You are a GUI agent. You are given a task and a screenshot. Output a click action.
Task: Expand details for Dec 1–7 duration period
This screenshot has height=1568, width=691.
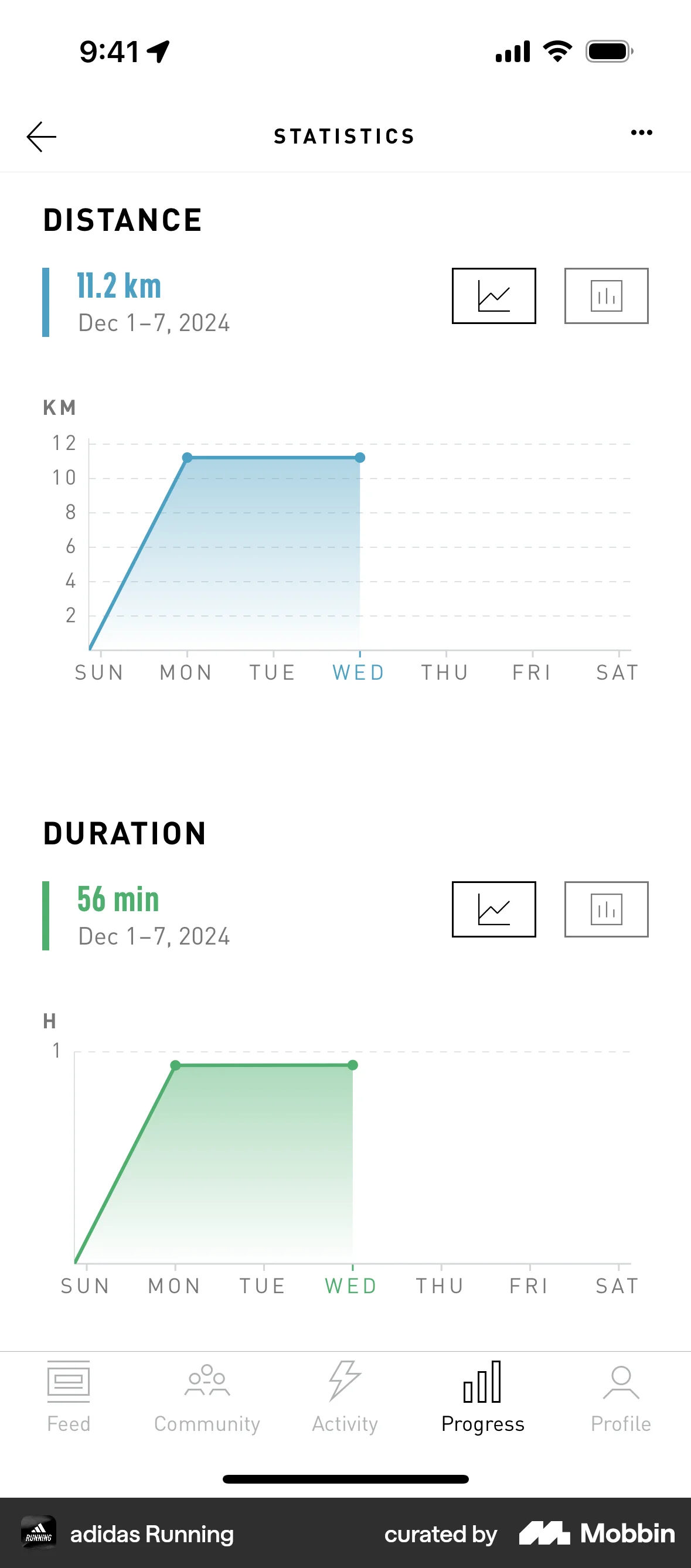tap(154, 936)
